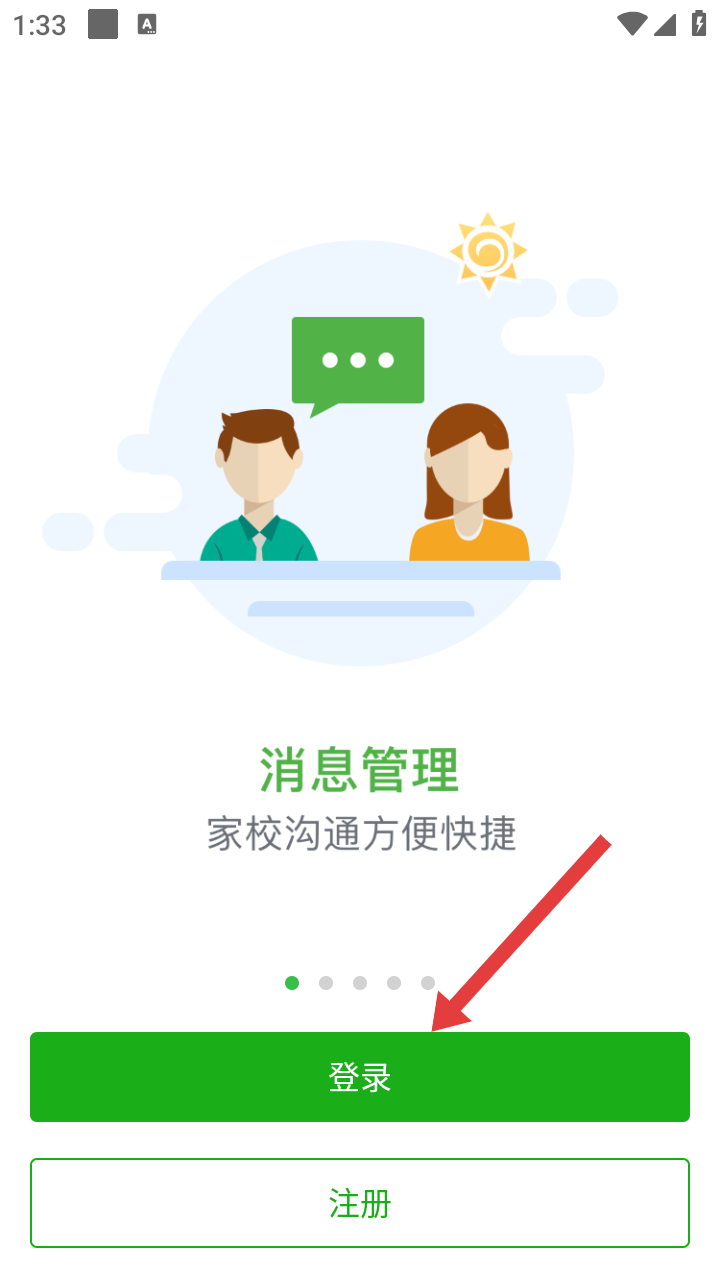Image resolution: width=720 pixels, height=1280 pixels.
Task: Open the 注册 registration button
Action: click(x=360, y=1203)
